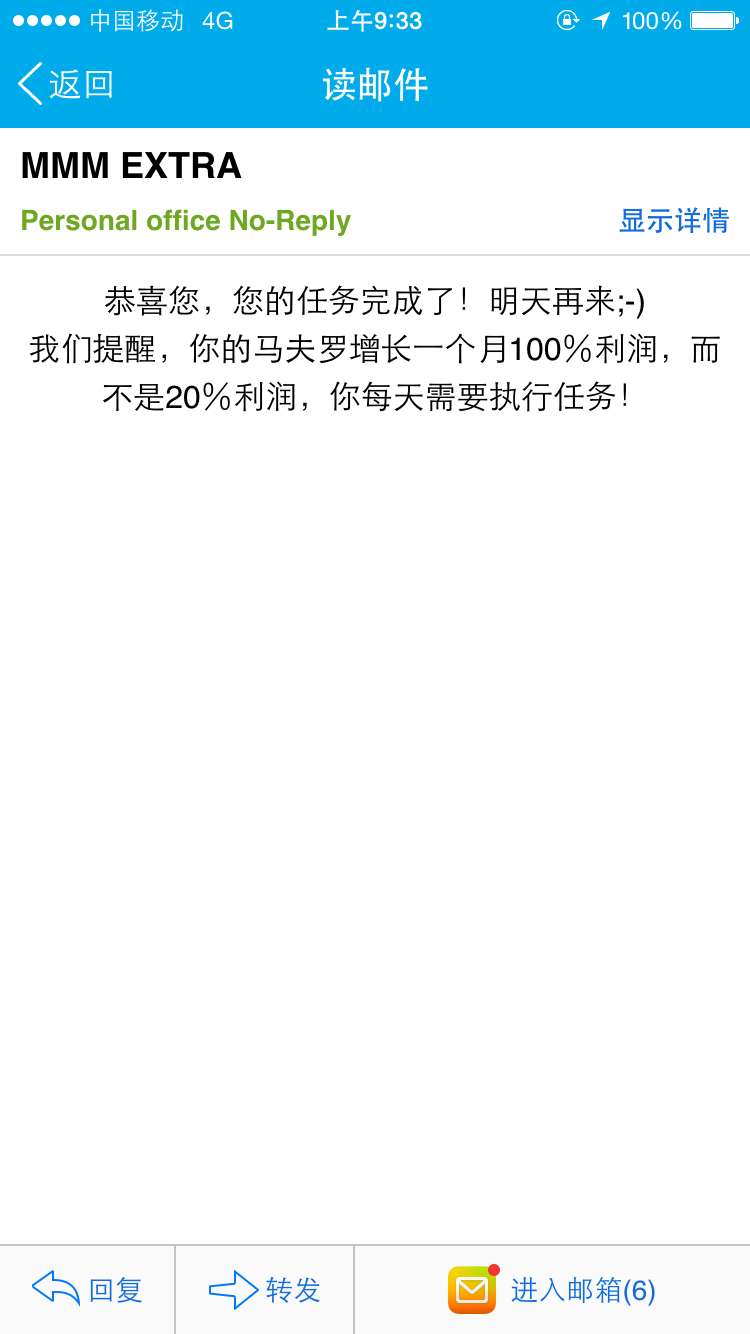Screen dimensions: 750x1334
Task: Forward this email with 转发
Action: point(265,1290)
